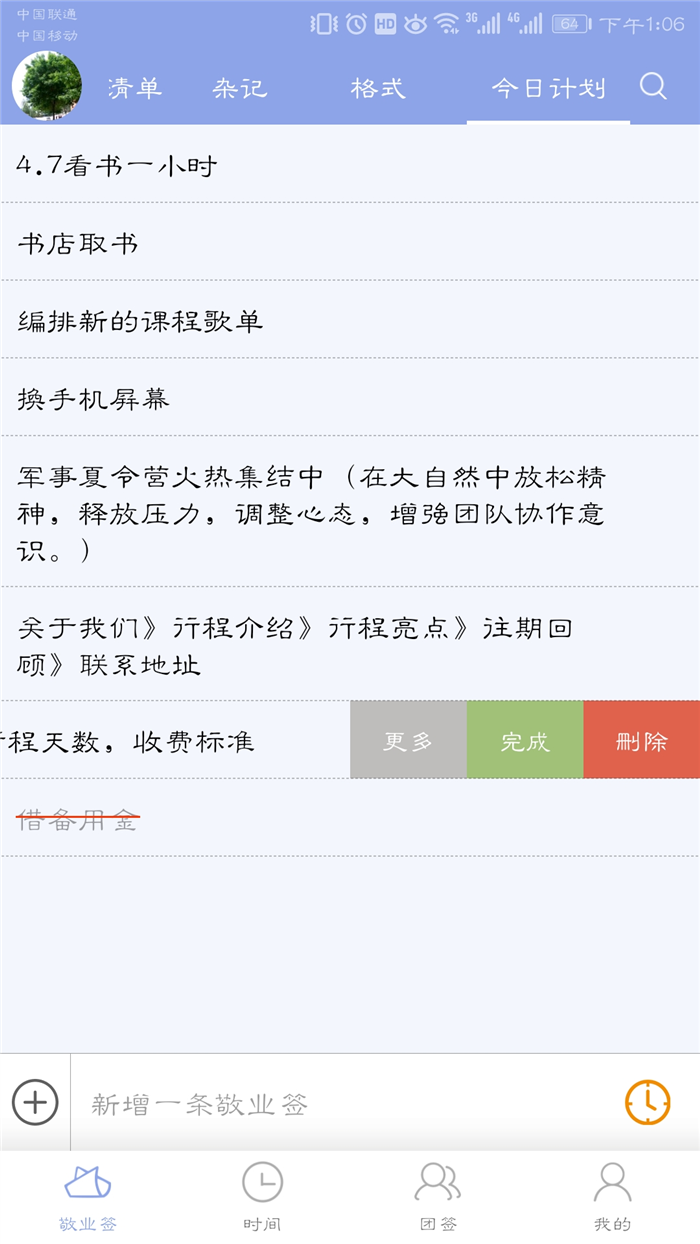Screen dimensions: 700x1244
Task: Open the 格式 tab
Action: (378, 88)
